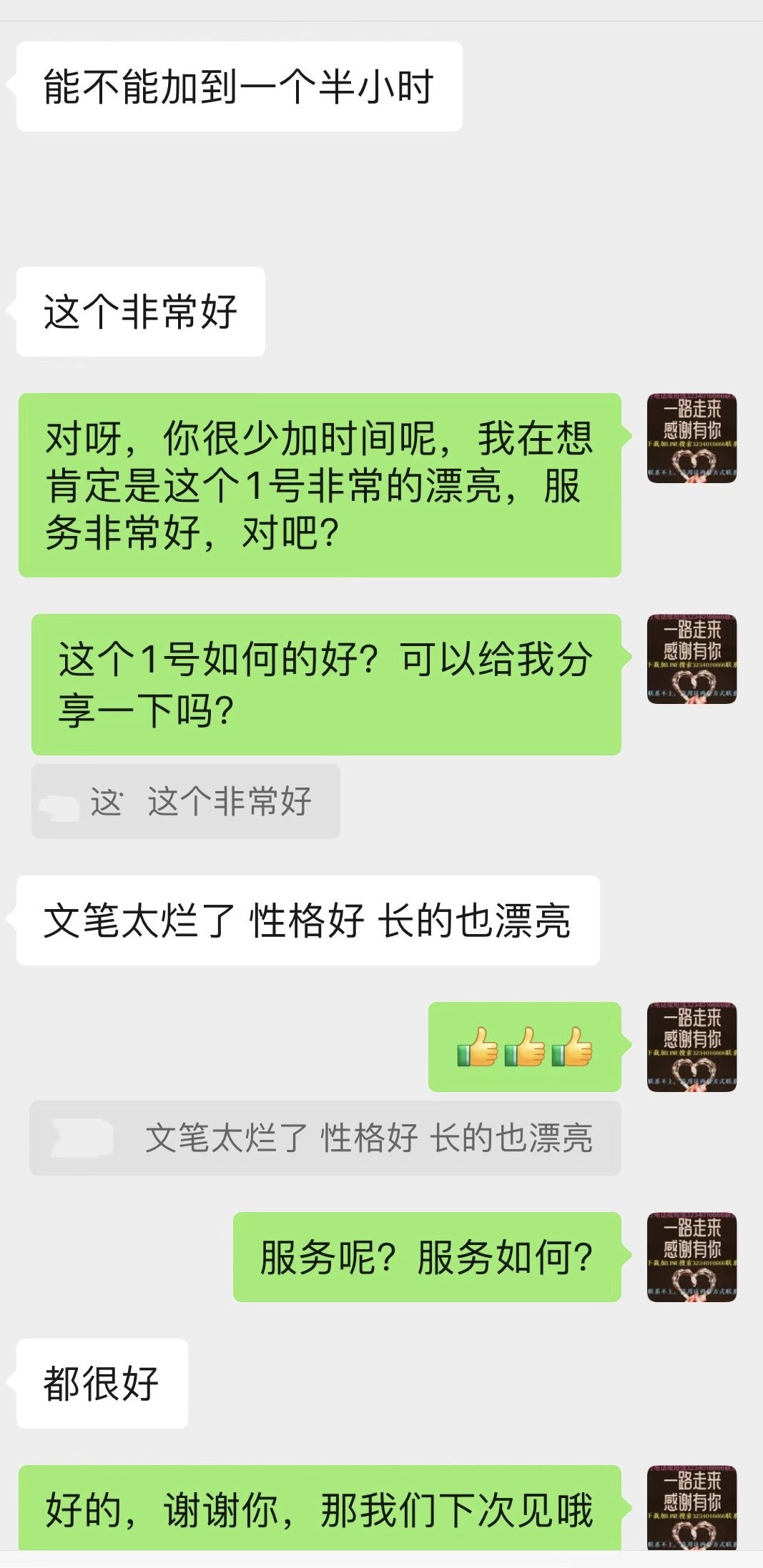Open avatar beside the thumbs-up emoji message
Viewport: 763px width, 1568px height.
point(691,1047)
